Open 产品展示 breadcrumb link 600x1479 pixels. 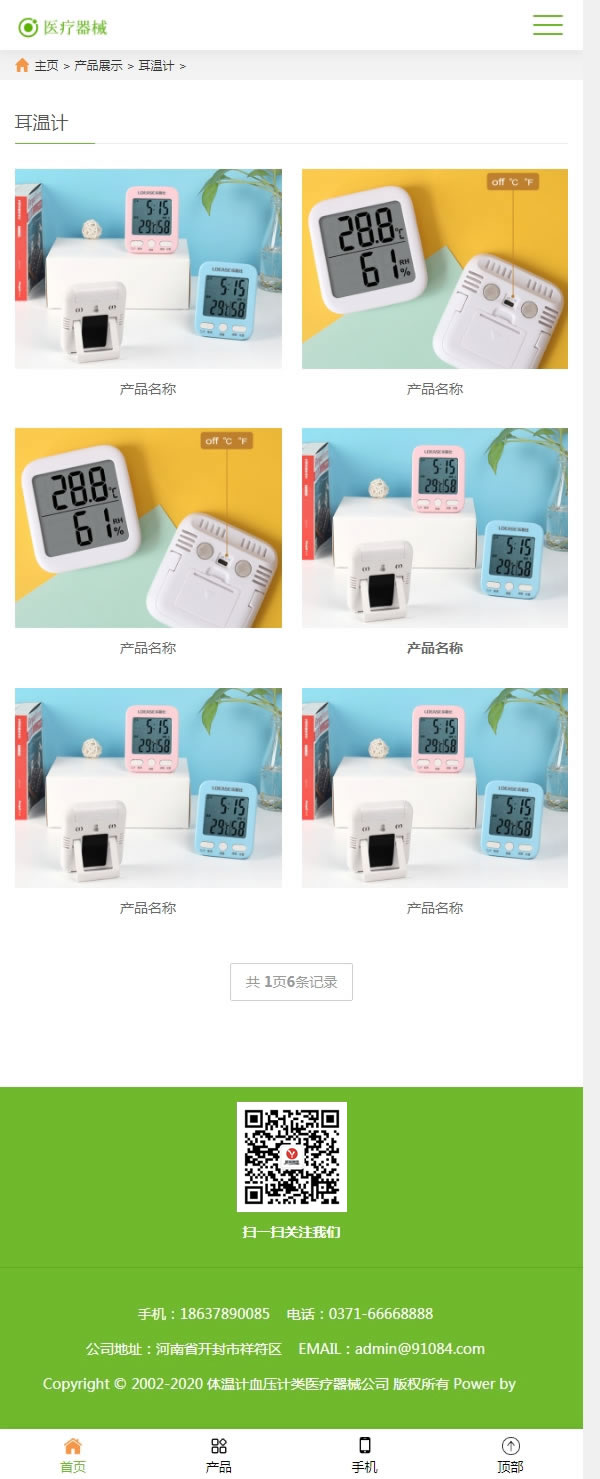[x=98, y=66]
